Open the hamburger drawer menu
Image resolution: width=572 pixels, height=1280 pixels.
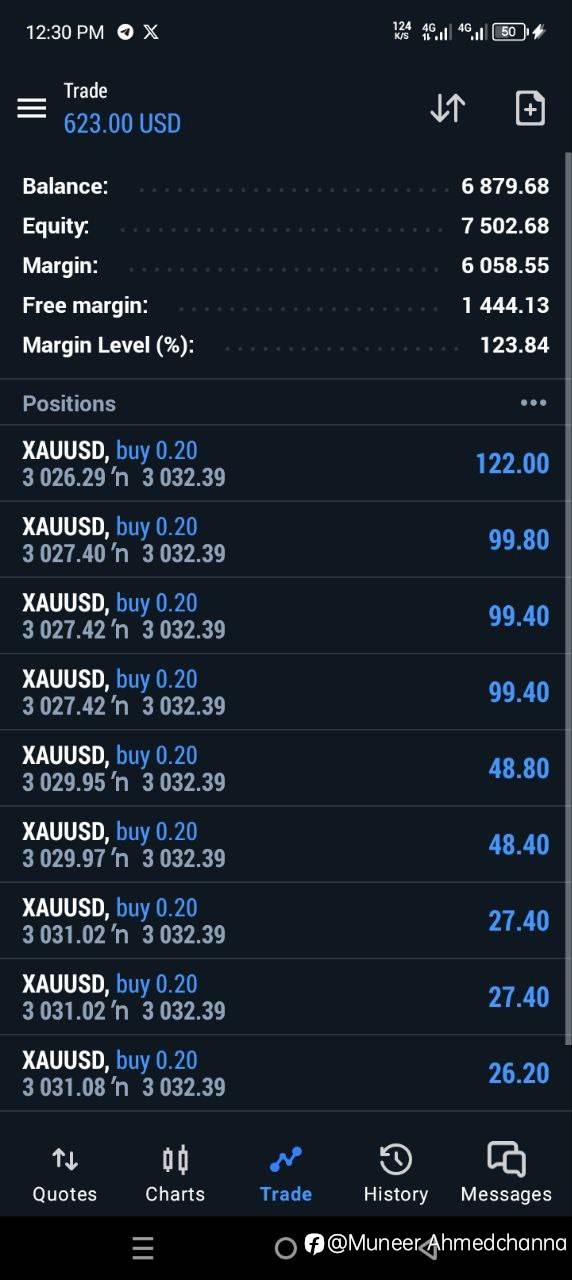click(x=32, y=108)
